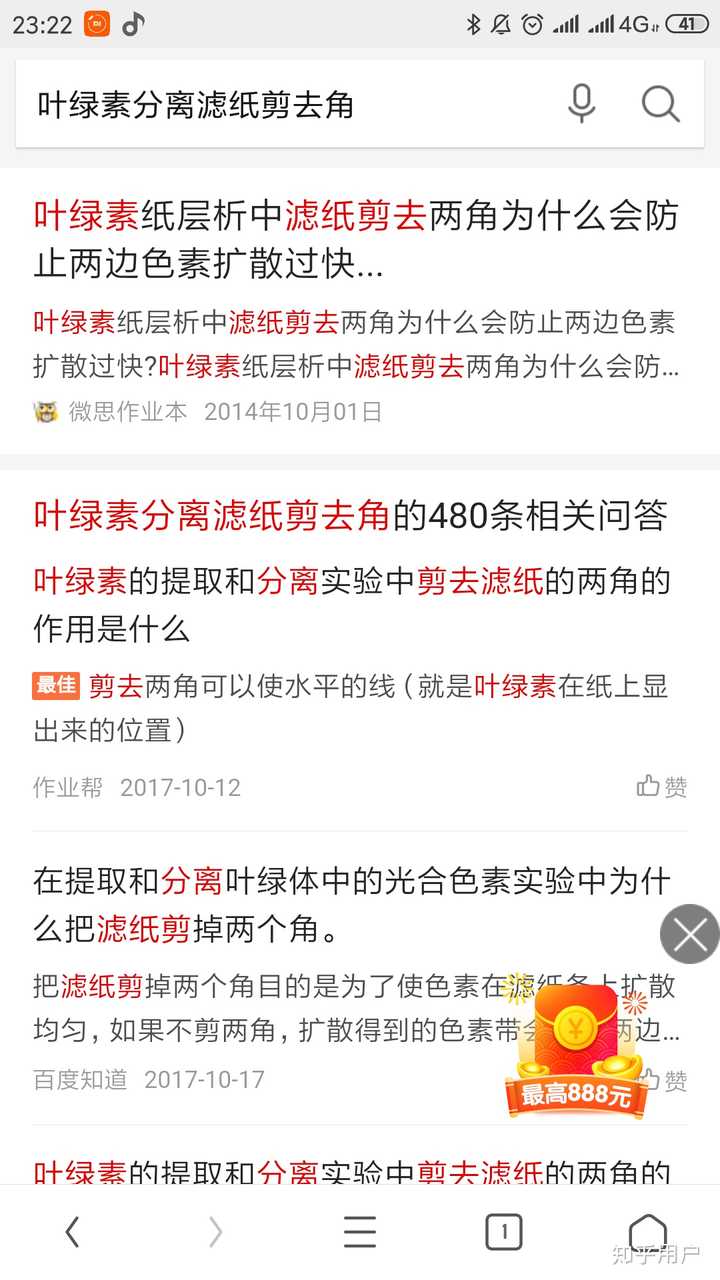Like the 作业帮 answer with 赞
The image size is (720, 1280).
(x=662, y=787)
